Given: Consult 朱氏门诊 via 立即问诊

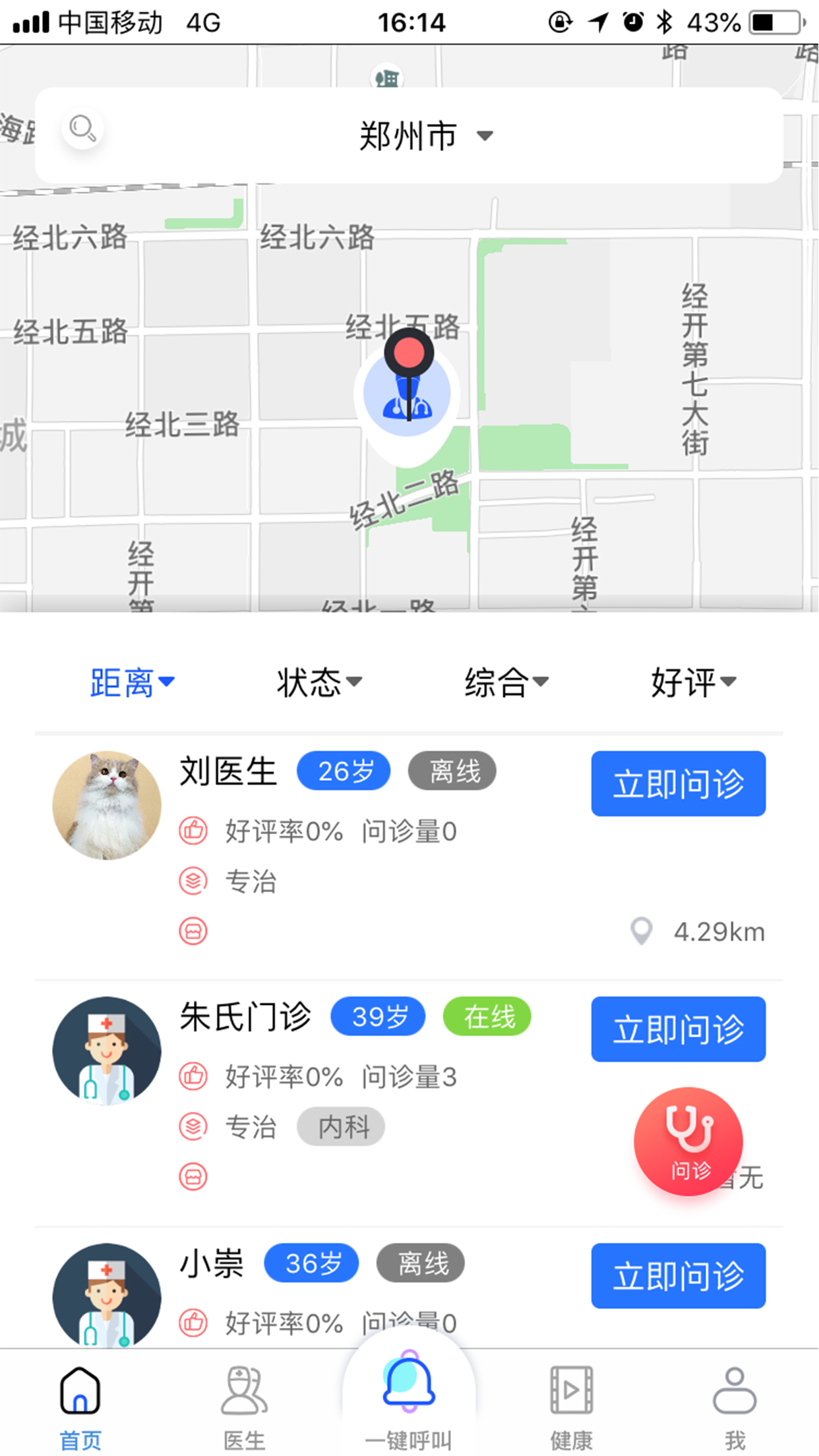Looking at the screenshot, I should [678, 1029].
